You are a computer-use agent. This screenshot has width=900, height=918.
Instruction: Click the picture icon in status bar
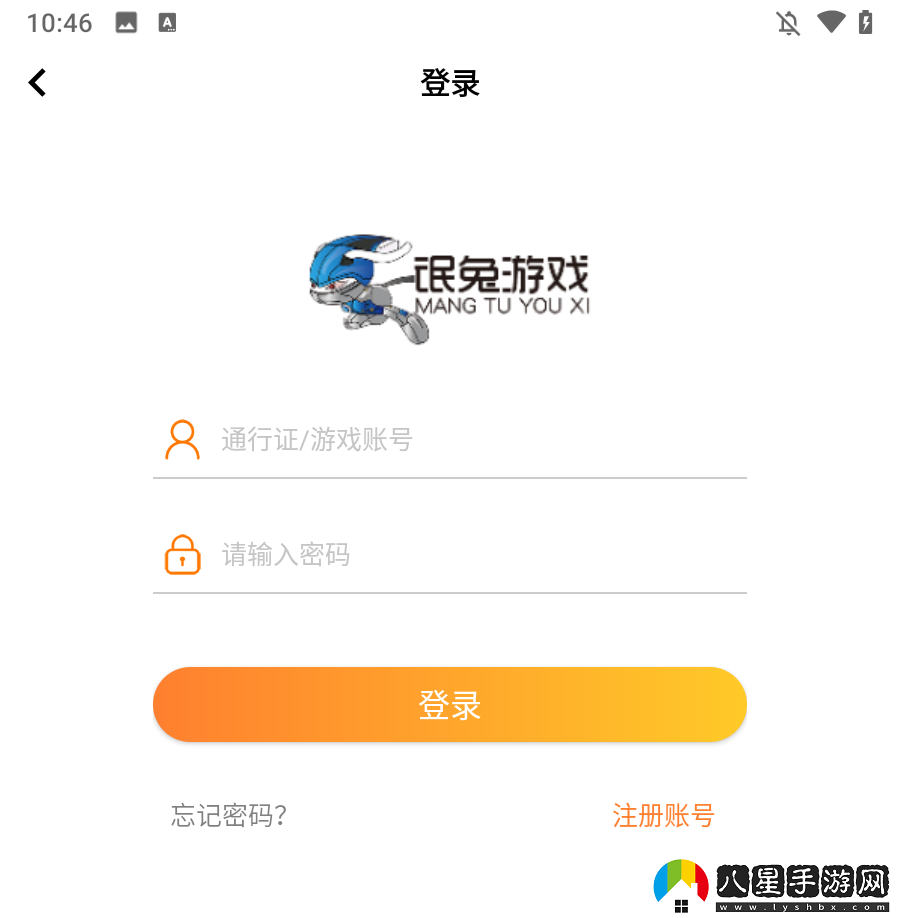click(126, 22)
